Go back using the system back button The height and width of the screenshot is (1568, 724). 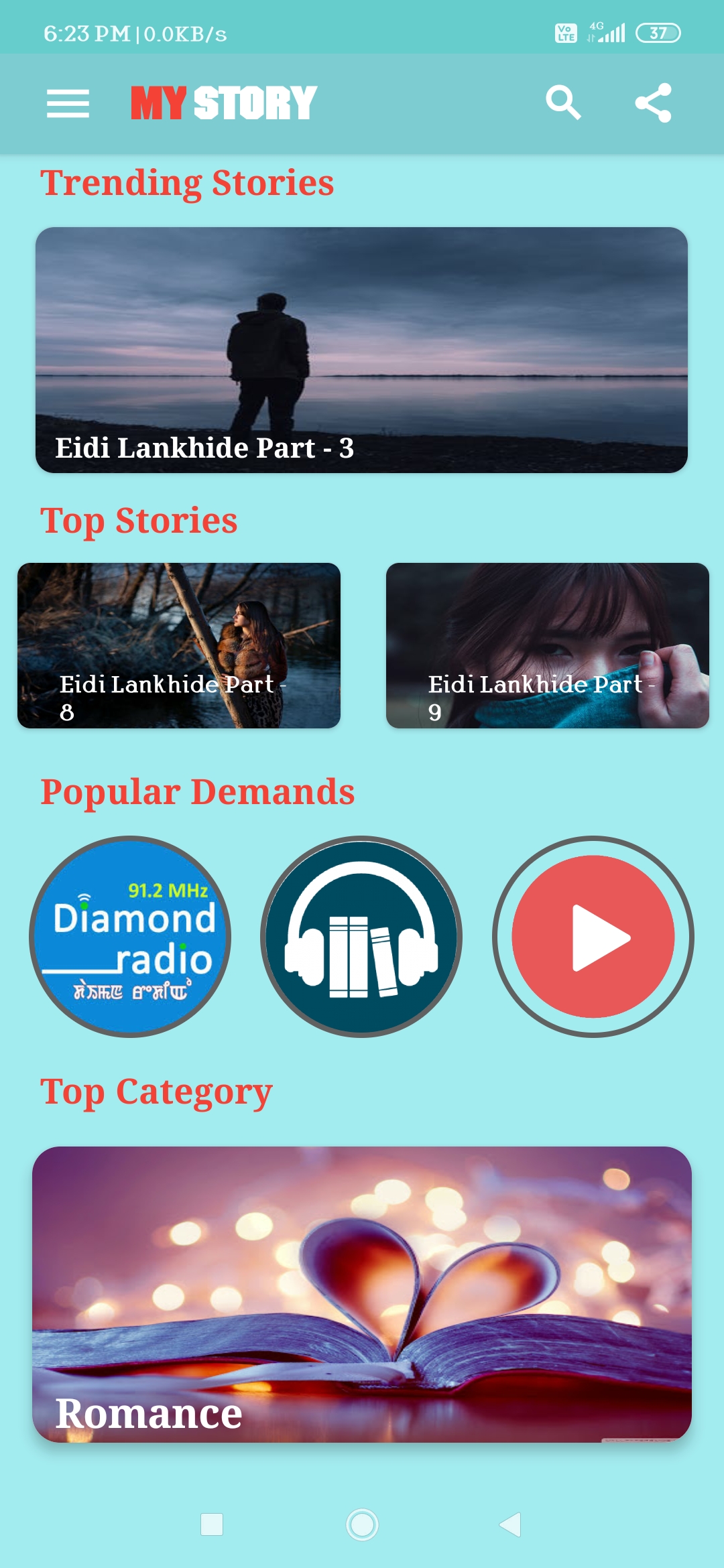click(511, 1524)
